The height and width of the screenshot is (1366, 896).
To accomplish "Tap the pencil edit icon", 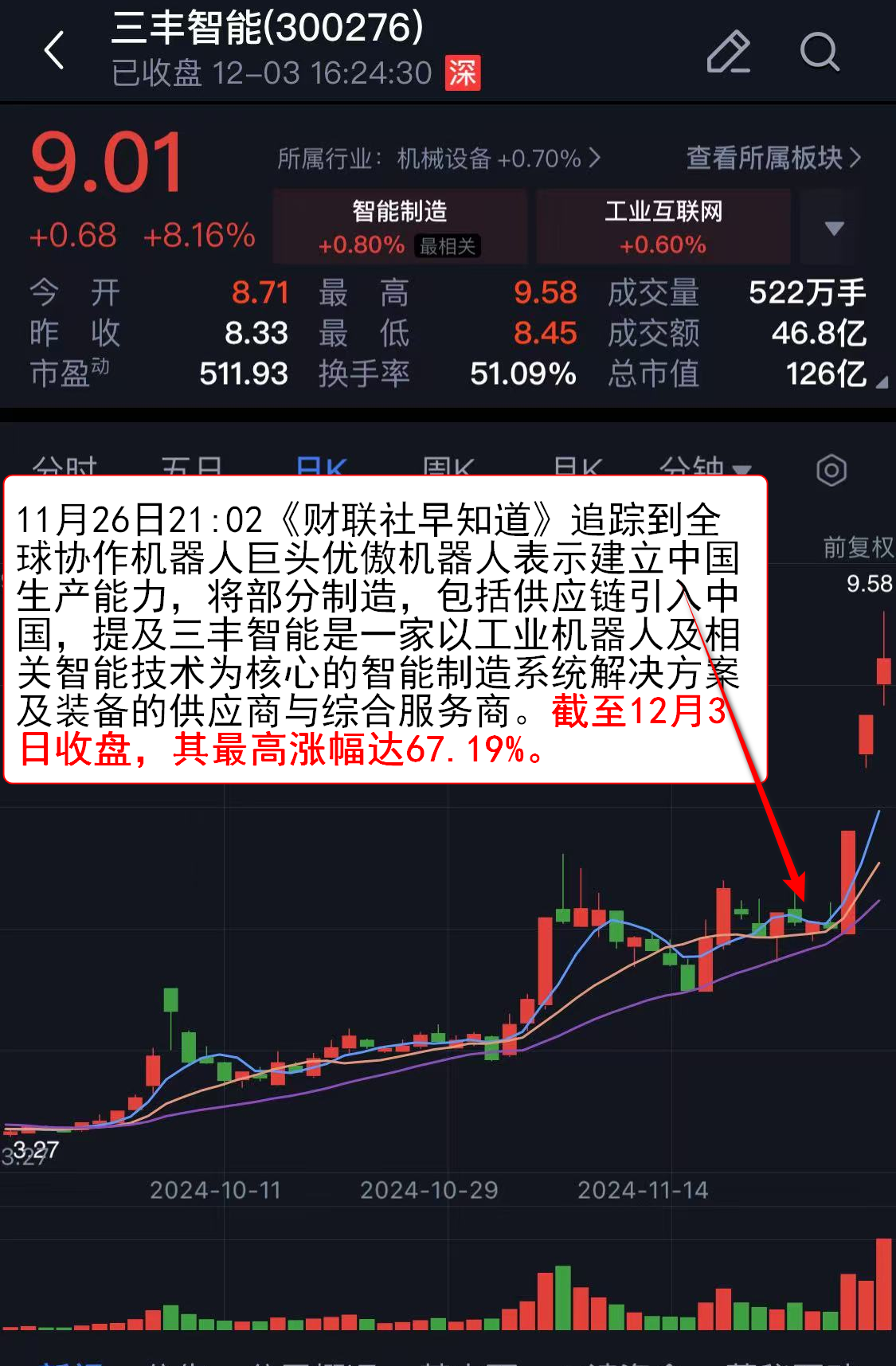I will tap(728, 53).
